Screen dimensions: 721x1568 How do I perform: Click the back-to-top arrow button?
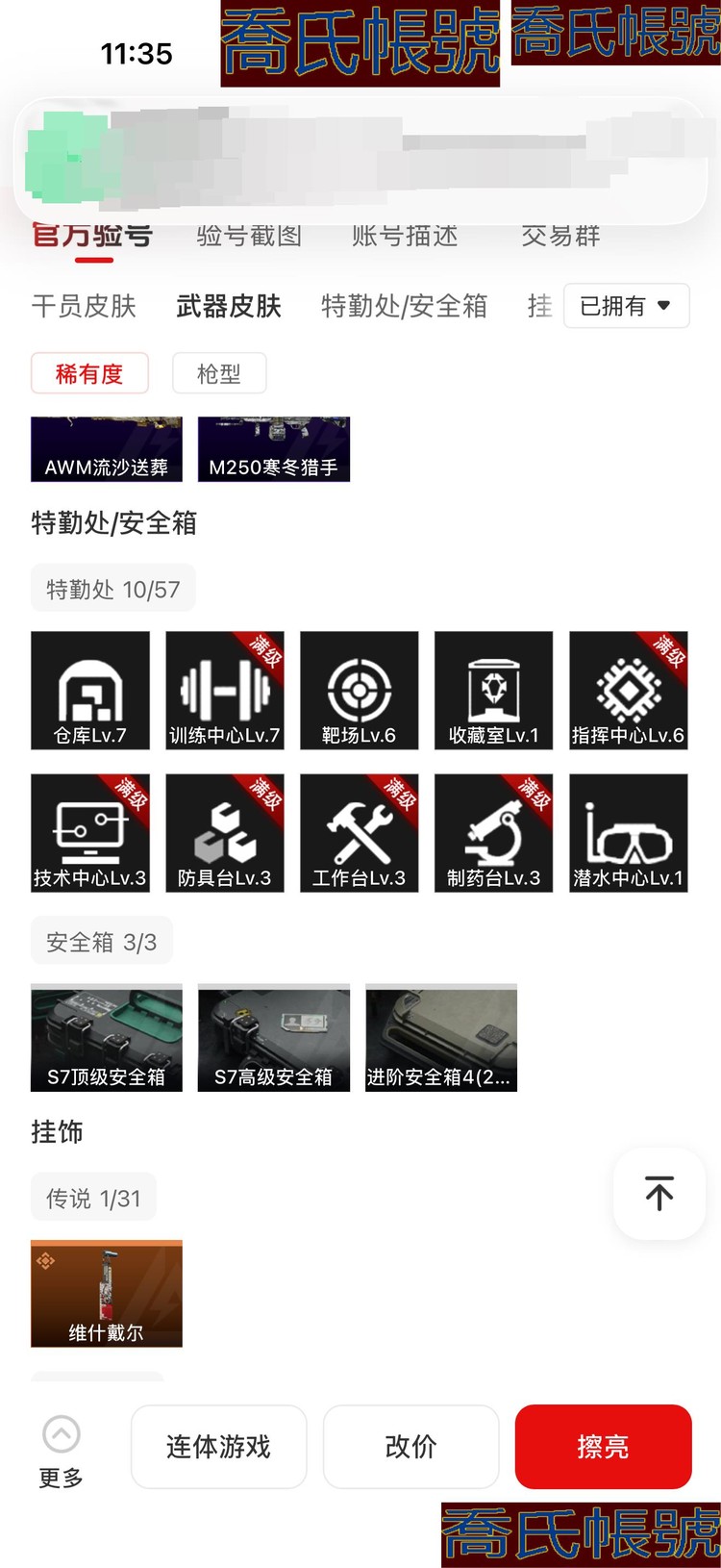click(x=659, y=1194)
